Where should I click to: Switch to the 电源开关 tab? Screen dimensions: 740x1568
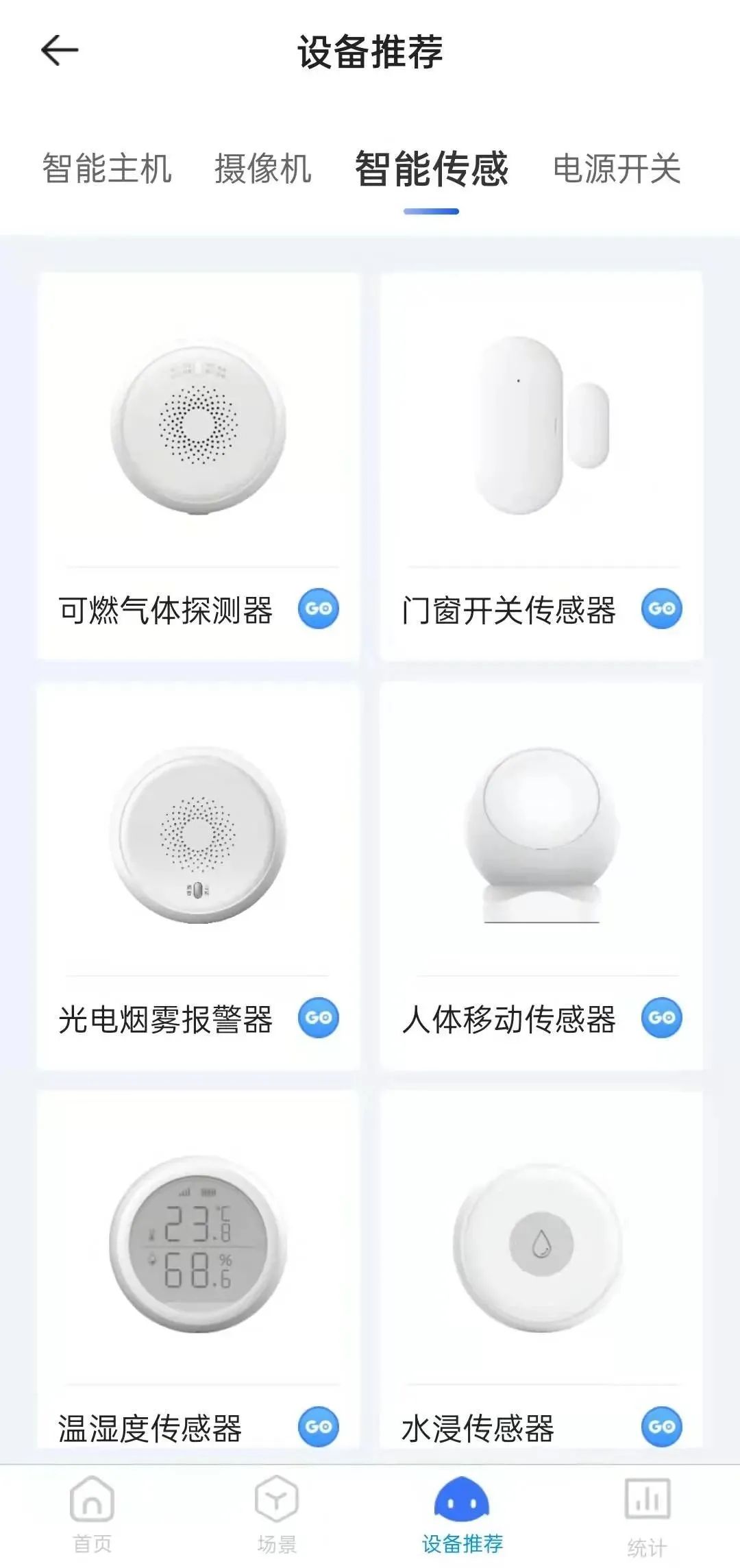(617, 169)
